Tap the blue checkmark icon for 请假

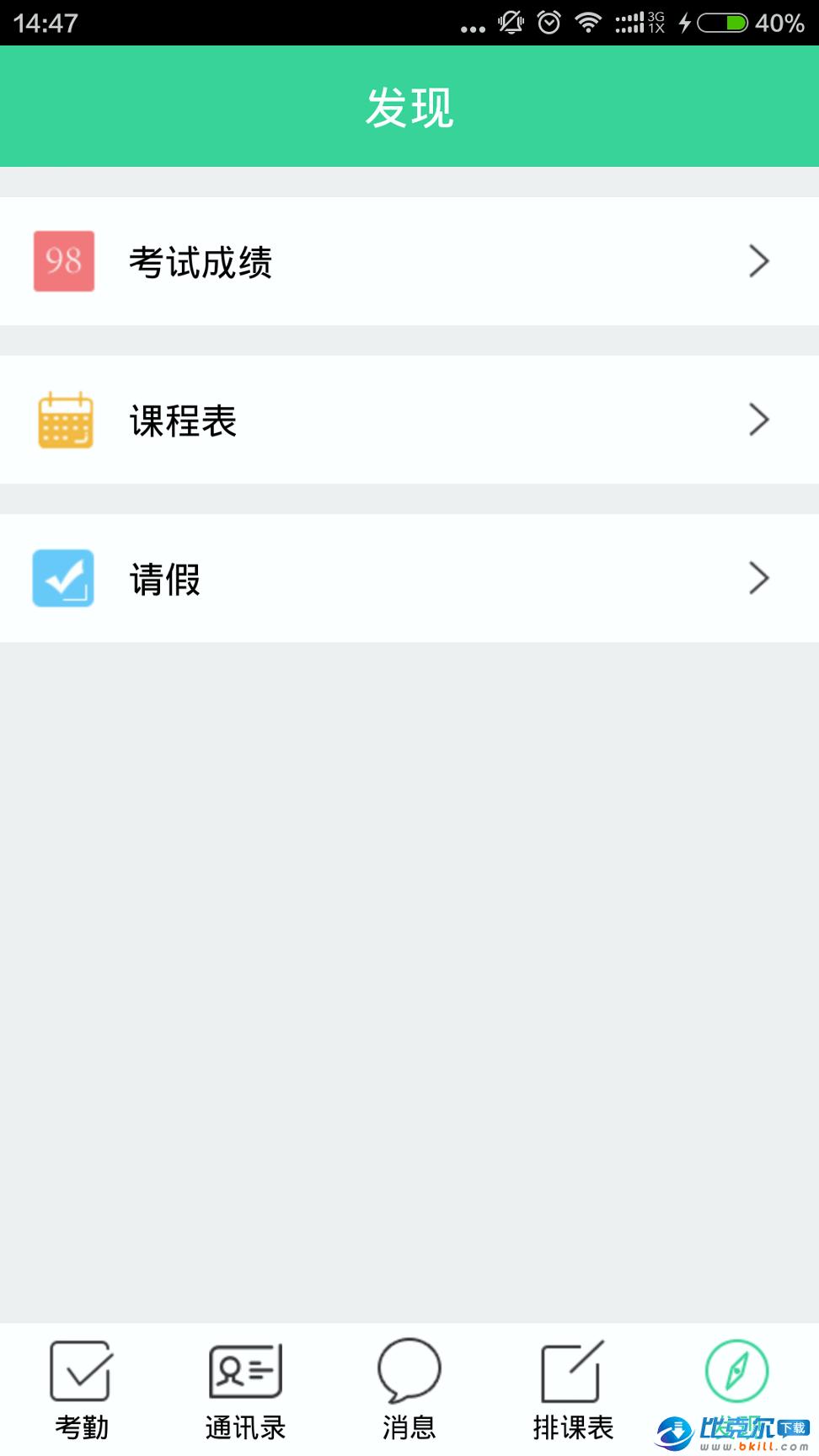64,578
